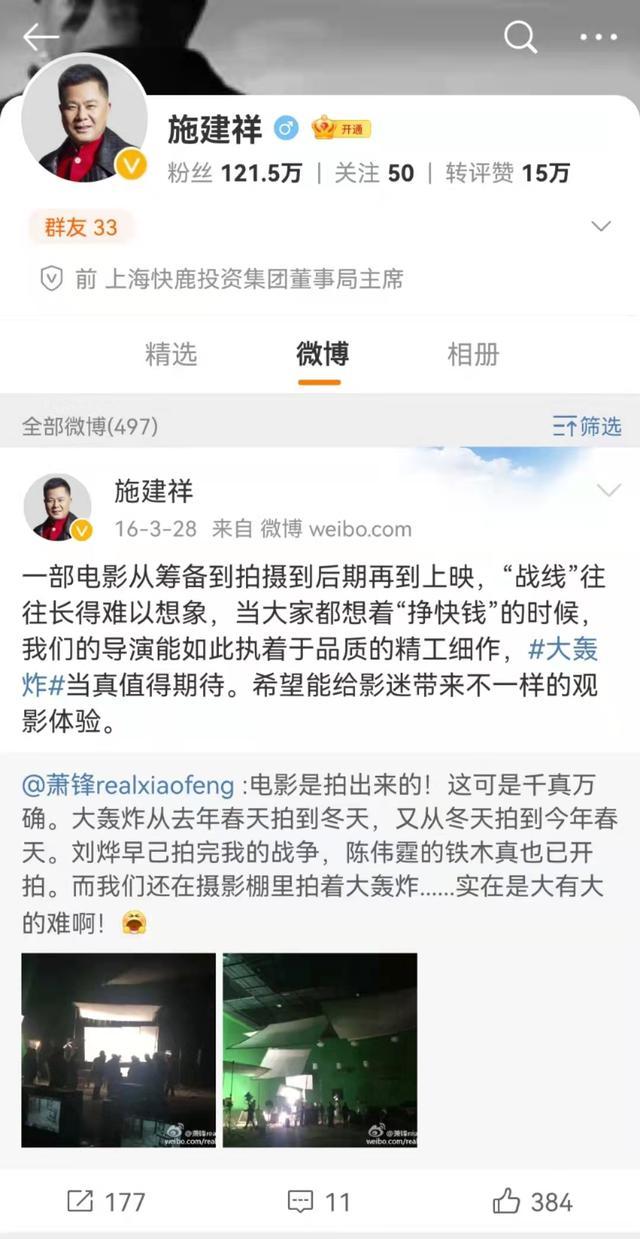Open the 群友 33 badge
The image size is (640, 1239).
tap(80, 227)
